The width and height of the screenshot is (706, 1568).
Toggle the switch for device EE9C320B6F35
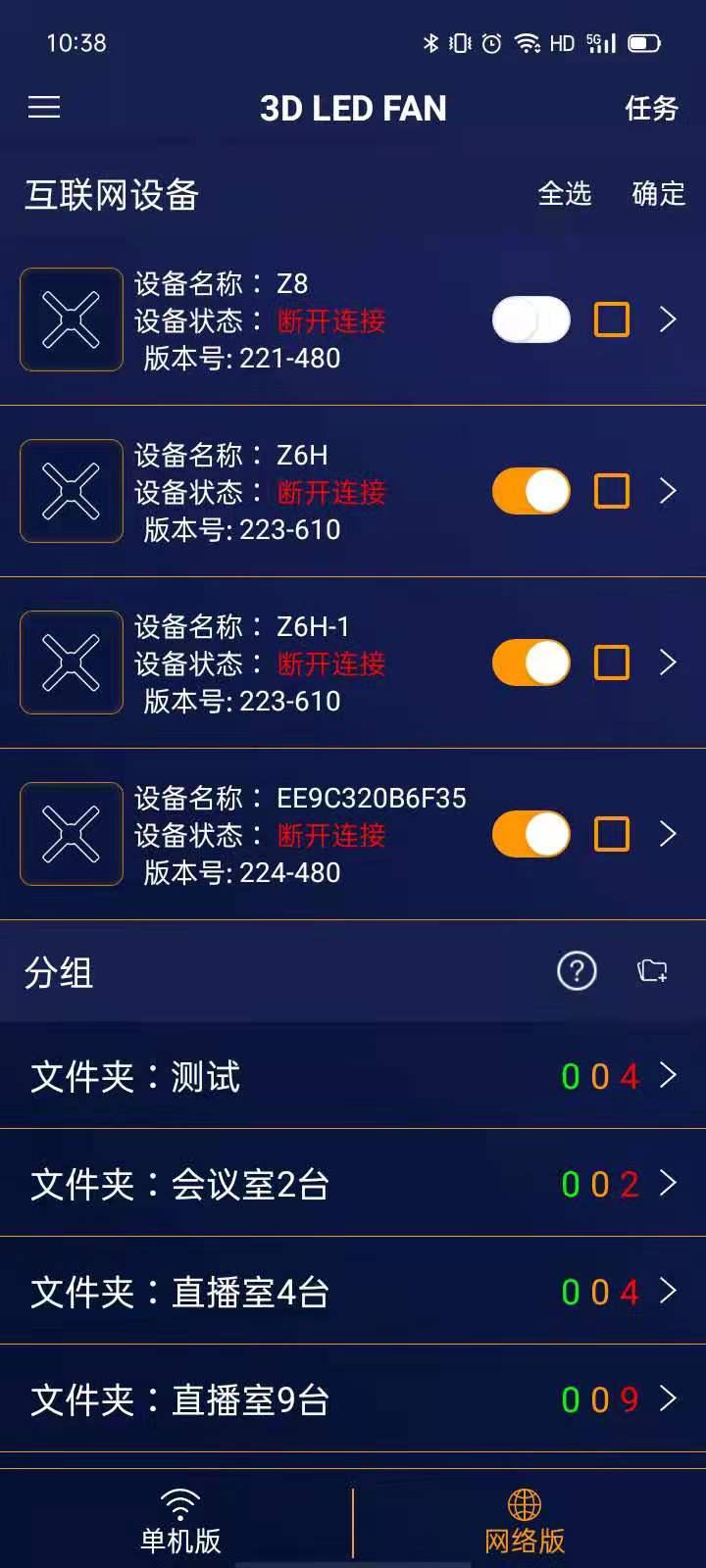click(x=530, y=834)
